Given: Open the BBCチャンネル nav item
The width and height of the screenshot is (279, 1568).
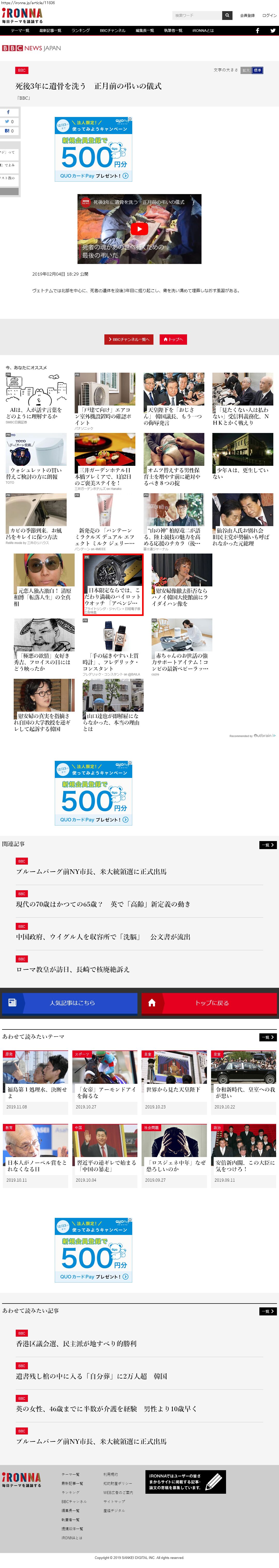Looking at the screenshot, I should tap(112, 31).
